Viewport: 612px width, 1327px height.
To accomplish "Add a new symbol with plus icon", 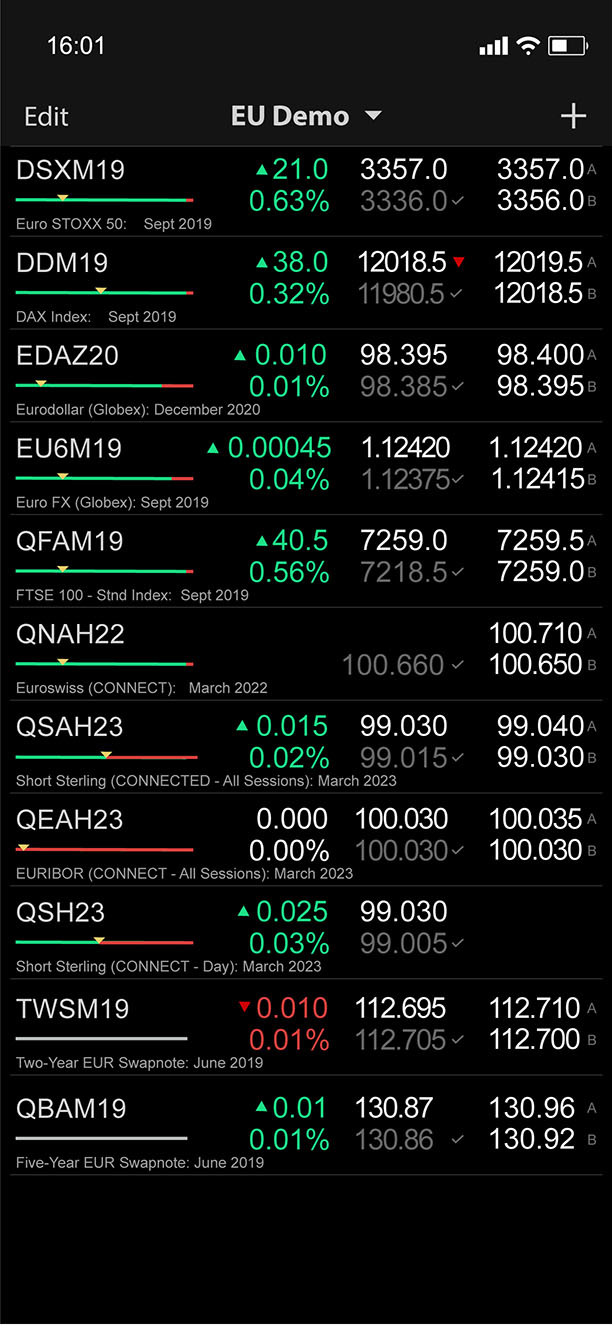I will 573,117.
